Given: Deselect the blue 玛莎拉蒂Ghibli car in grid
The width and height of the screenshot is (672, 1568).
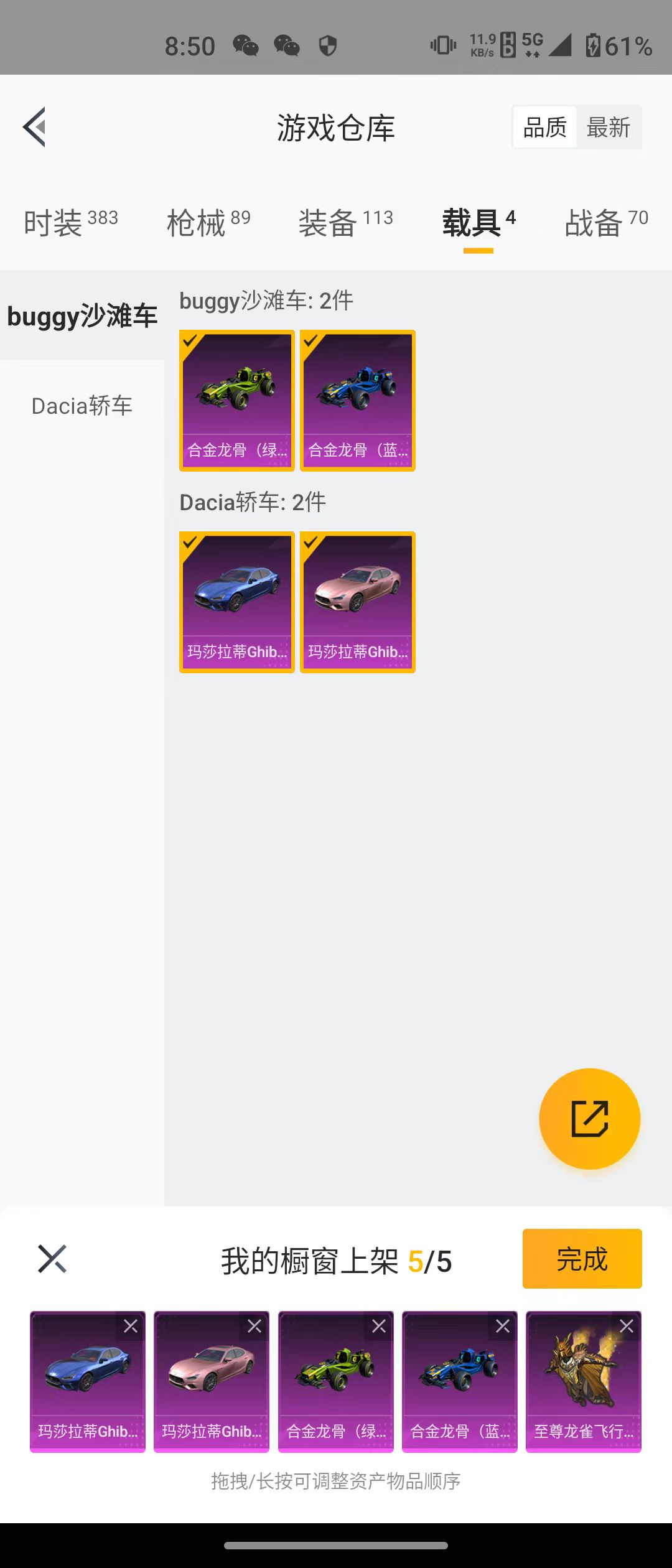Looking at the screenshot, I should pyautogui.click(x=236, y=602).
